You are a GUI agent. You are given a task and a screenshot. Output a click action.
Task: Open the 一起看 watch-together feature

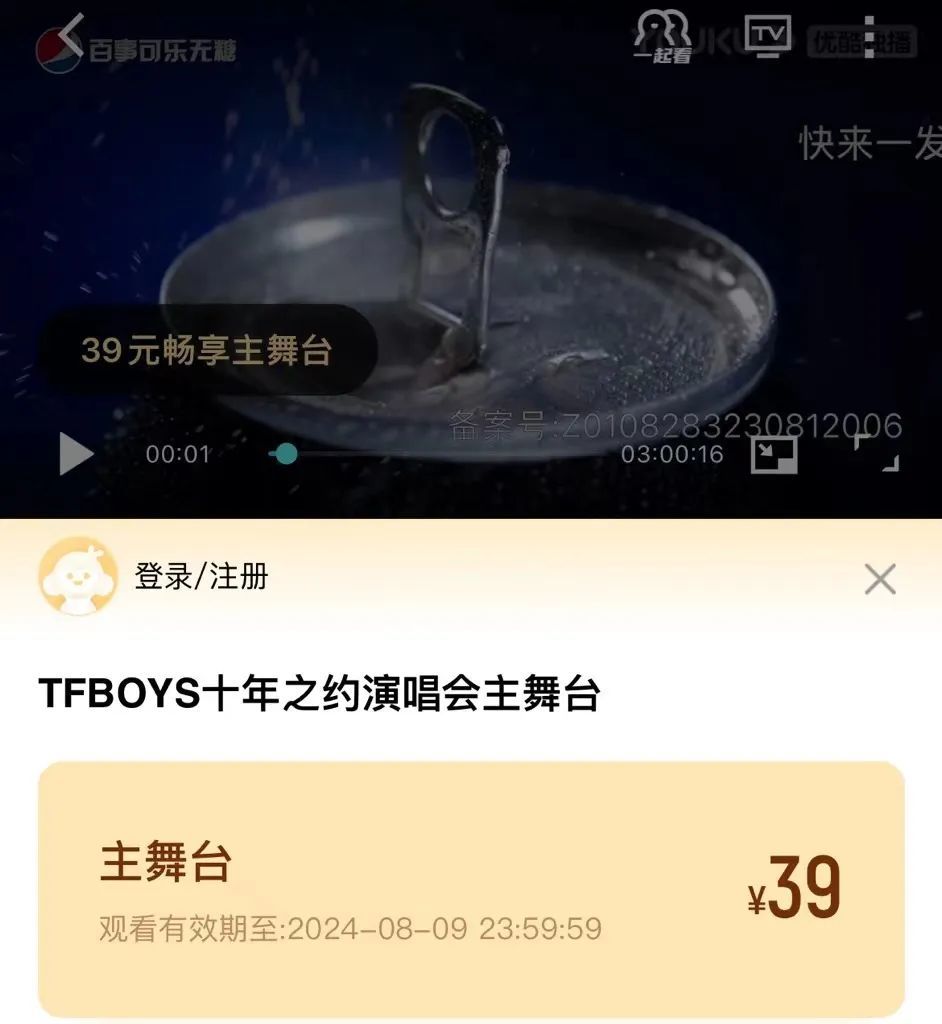click(x=663, y=37)
